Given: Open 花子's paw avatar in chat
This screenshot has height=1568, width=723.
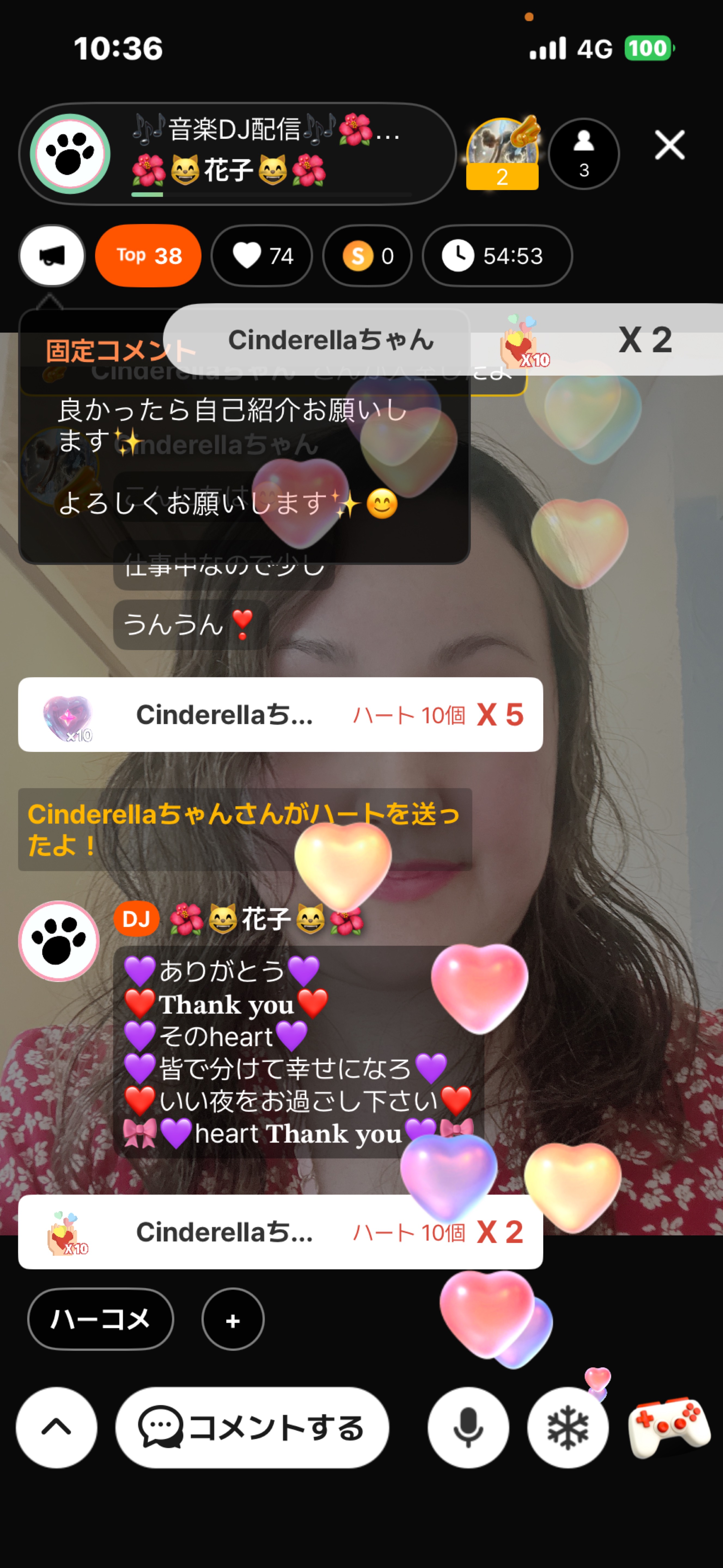Looking at the screenshot, I should pos(59,941).
